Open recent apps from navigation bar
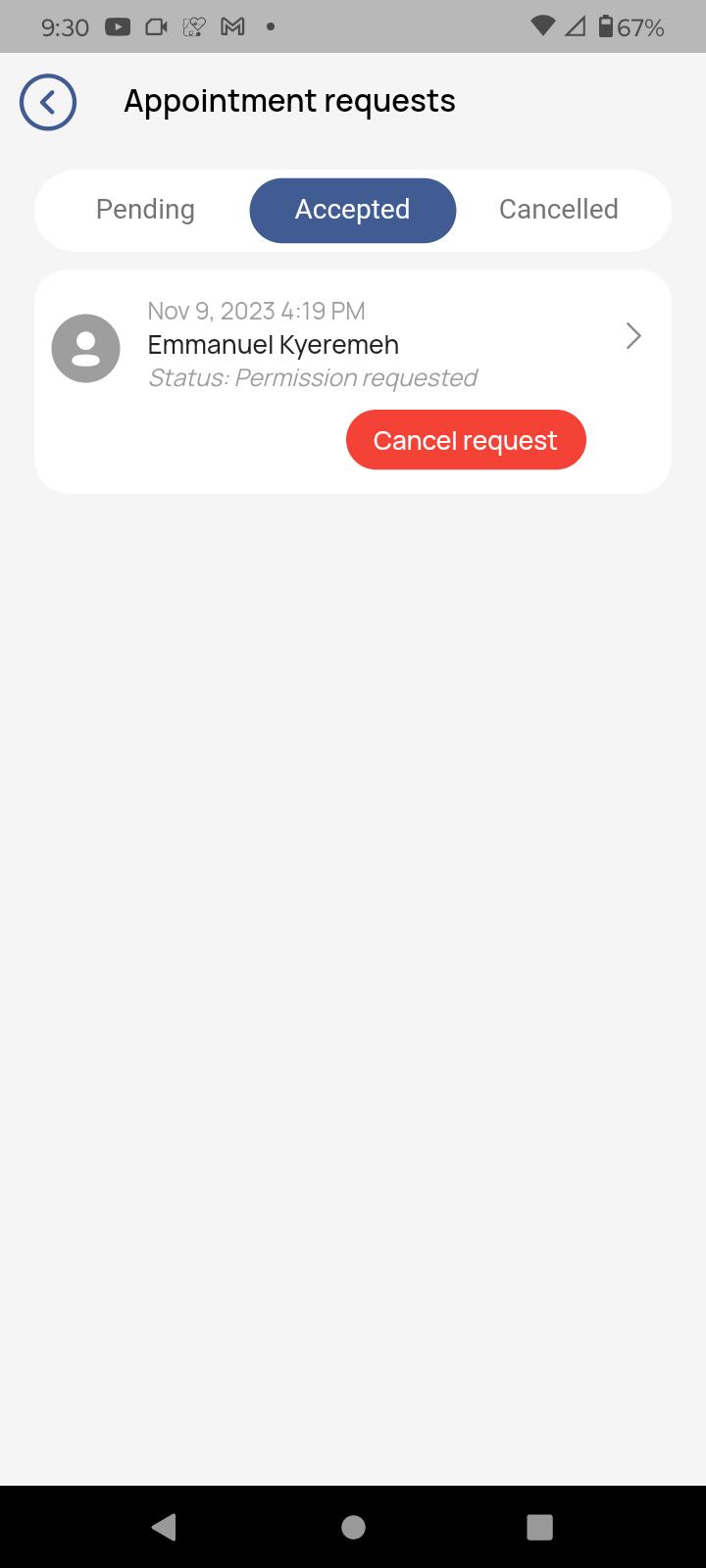The image size is (706, 1568). tap(540, 1527)
